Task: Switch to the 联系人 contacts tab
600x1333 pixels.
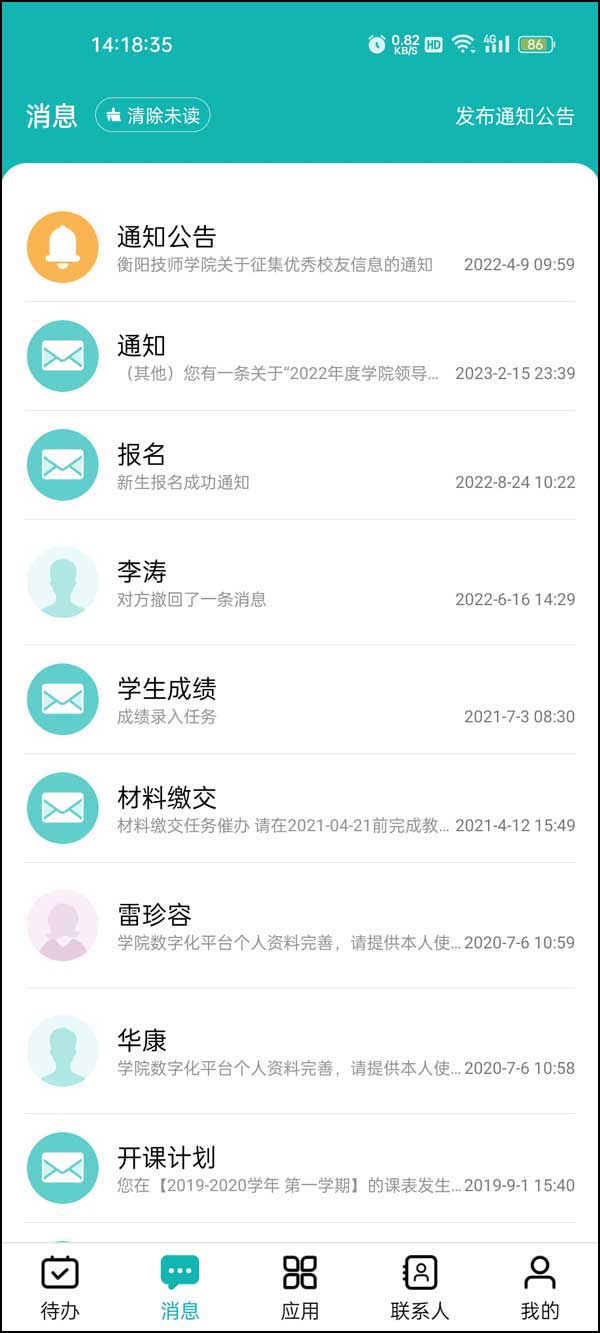Action: tap(420, 1288)
